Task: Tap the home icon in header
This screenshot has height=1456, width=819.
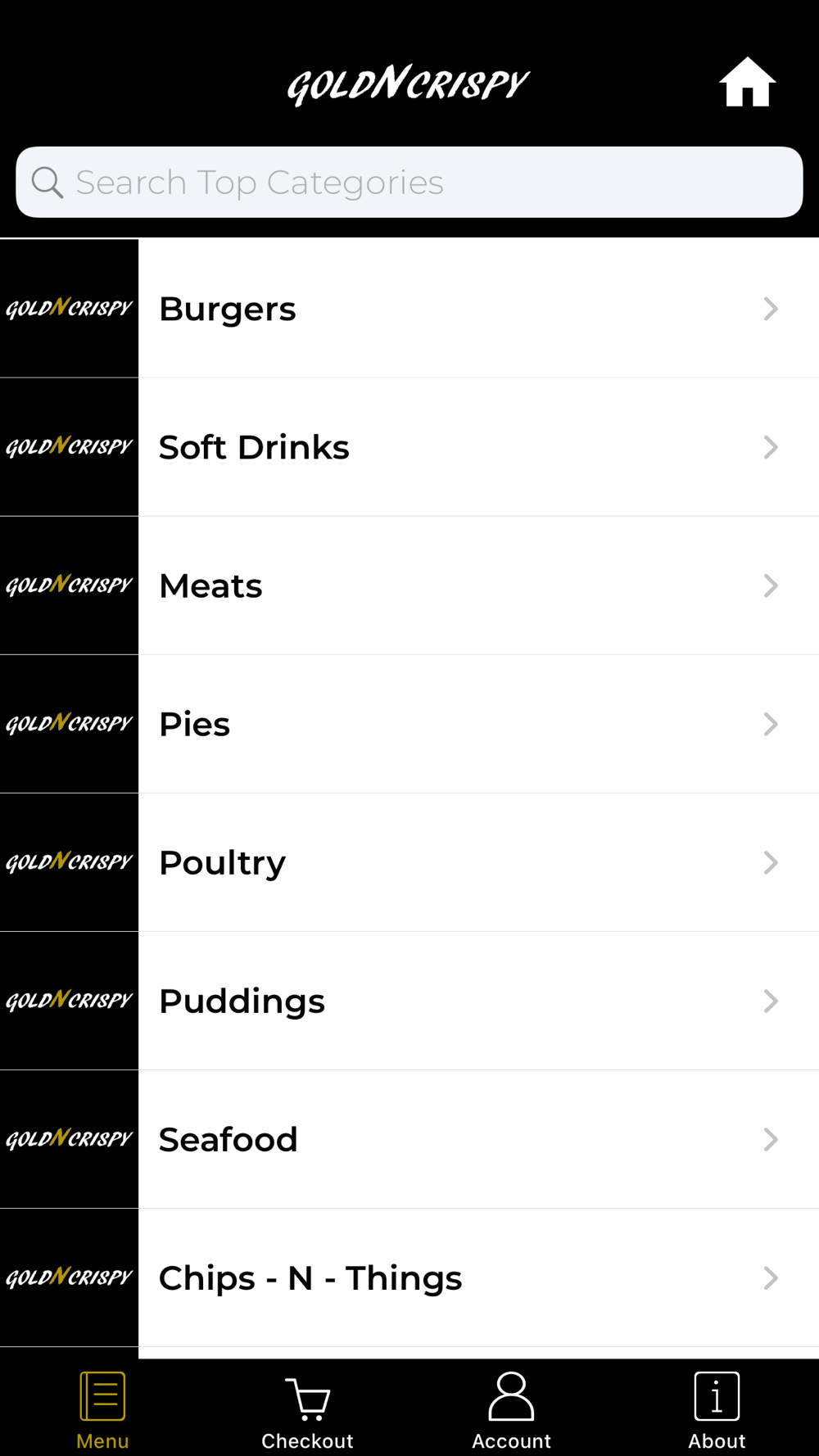Action: (x=747, y=83)
